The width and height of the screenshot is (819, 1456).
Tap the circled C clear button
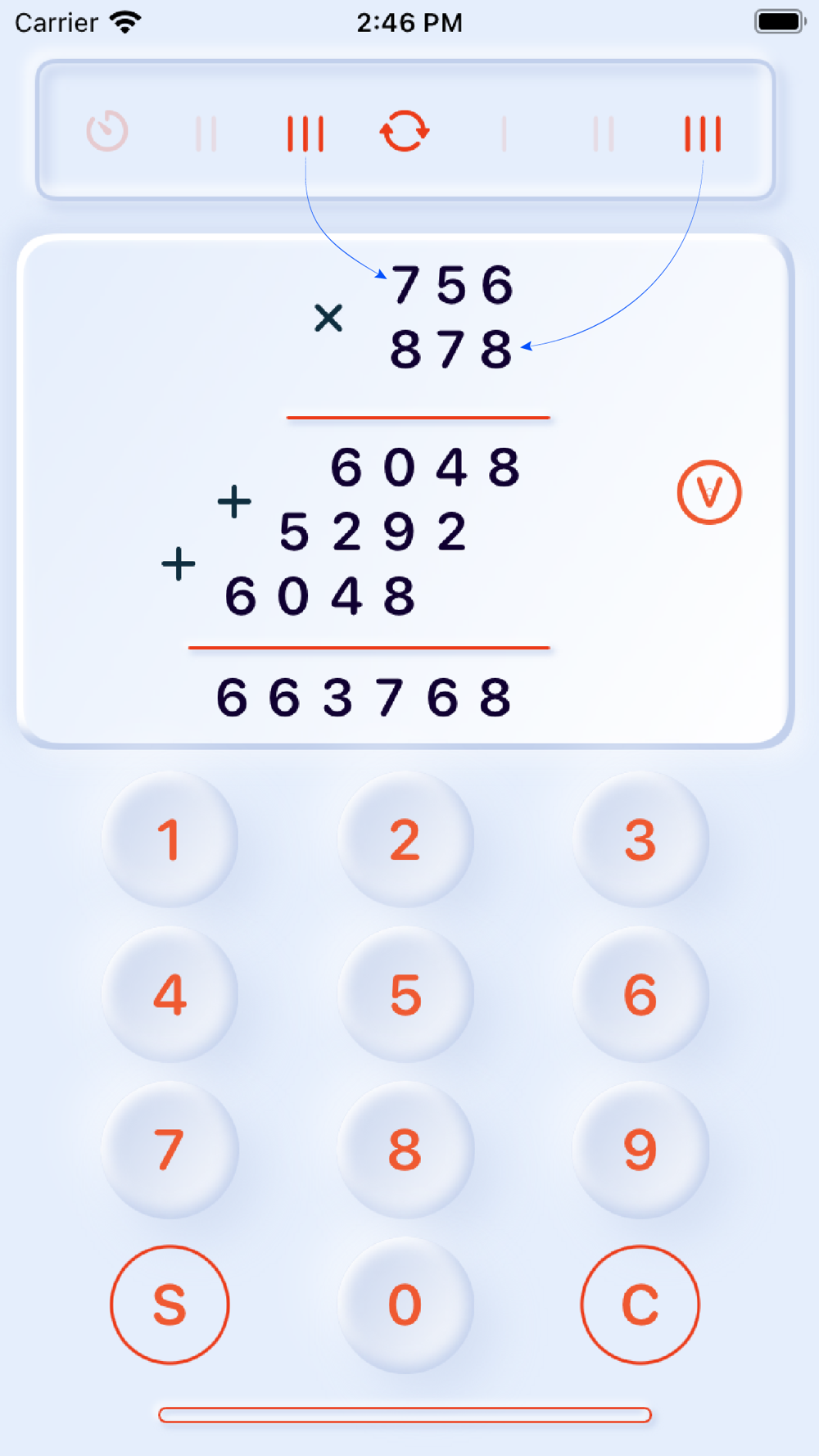click(x=640, y=1305)
